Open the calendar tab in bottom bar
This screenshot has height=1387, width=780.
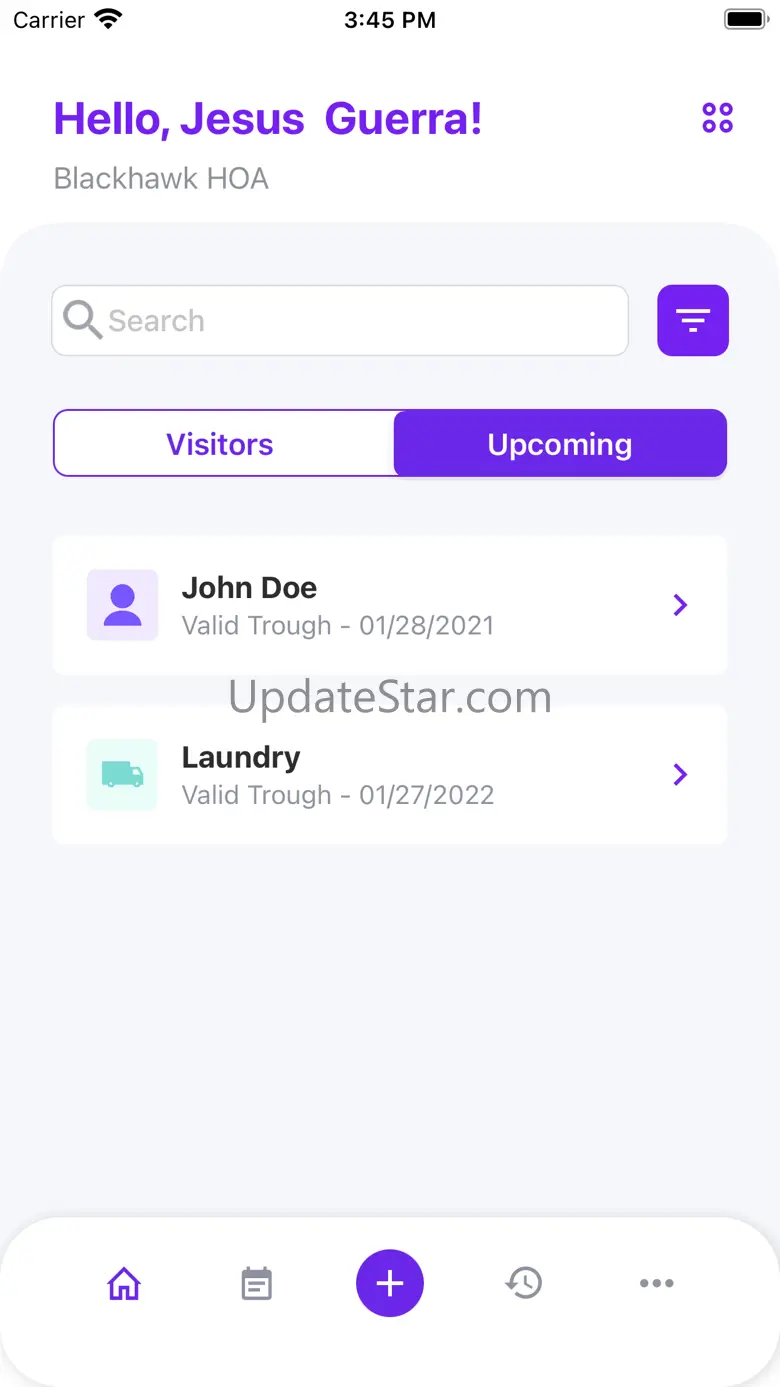point(257,1283)
